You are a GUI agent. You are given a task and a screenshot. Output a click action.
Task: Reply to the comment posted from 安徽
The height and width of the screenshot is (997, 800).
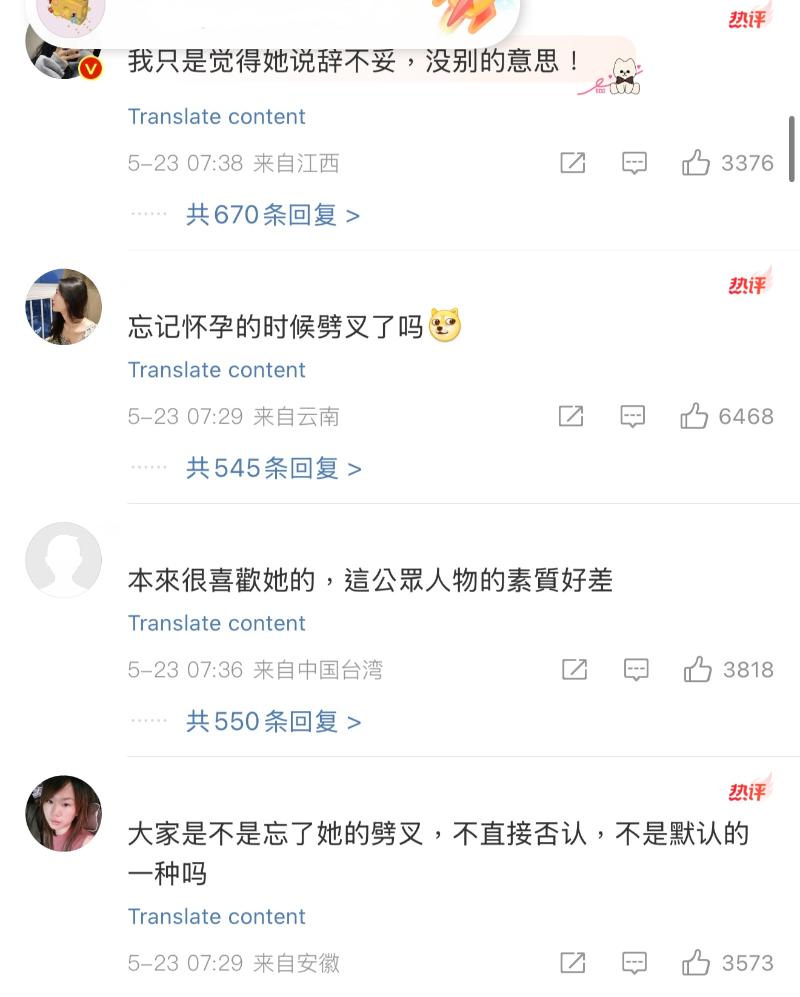634,963
